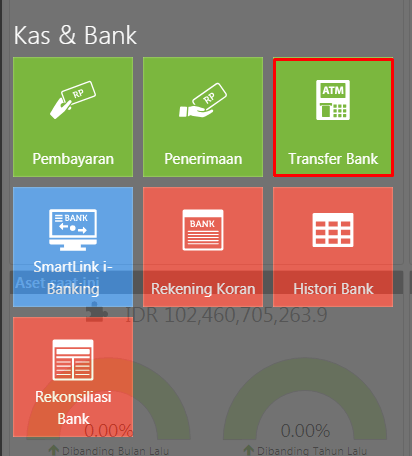Launch SmartLink i-Banking
Viewport: 412px width, 456px height.
tap(73, 247)
